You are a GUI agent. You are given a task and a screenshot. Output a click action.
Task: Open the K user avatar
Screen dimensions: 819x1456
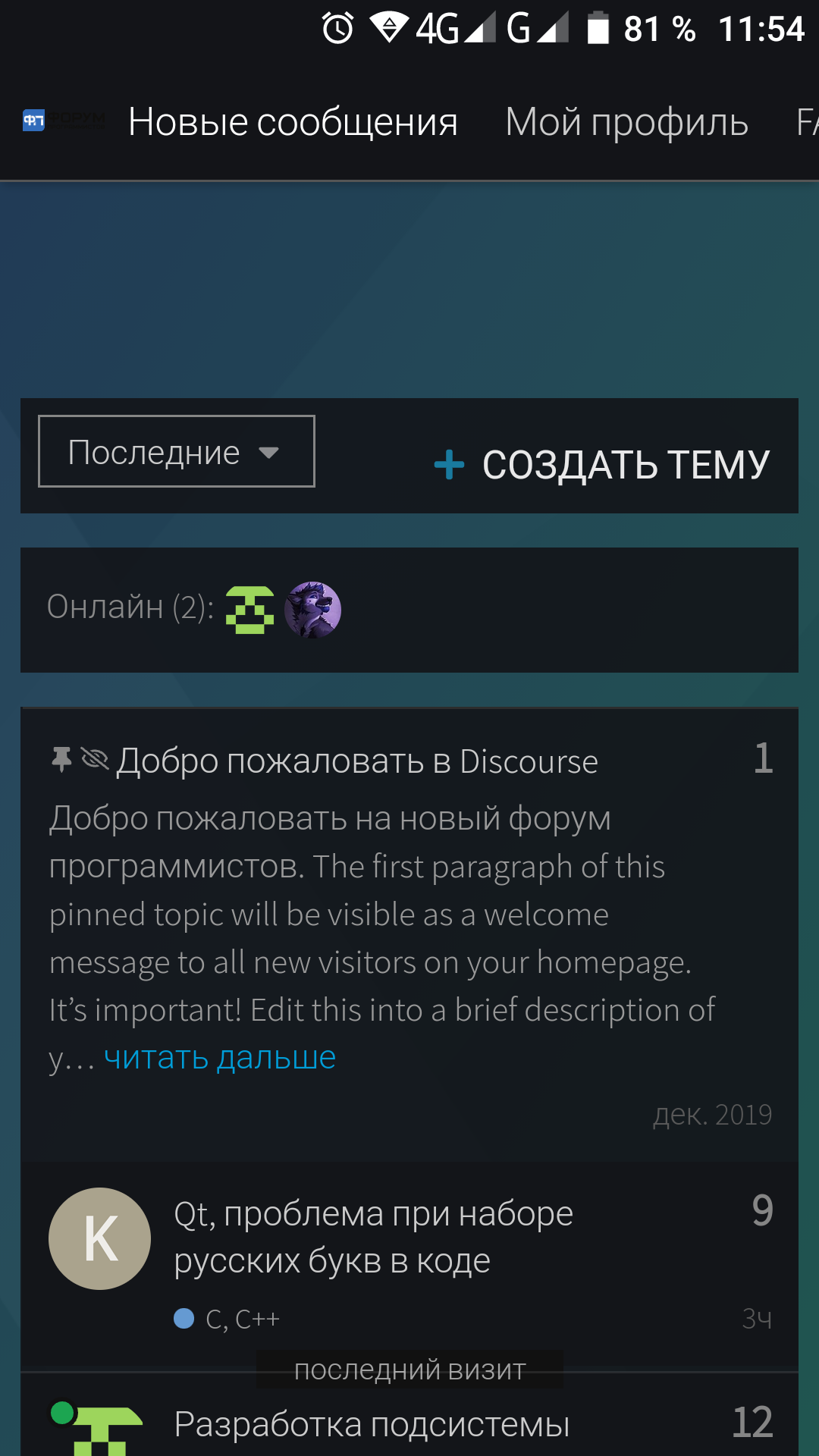pos(99,1238)
